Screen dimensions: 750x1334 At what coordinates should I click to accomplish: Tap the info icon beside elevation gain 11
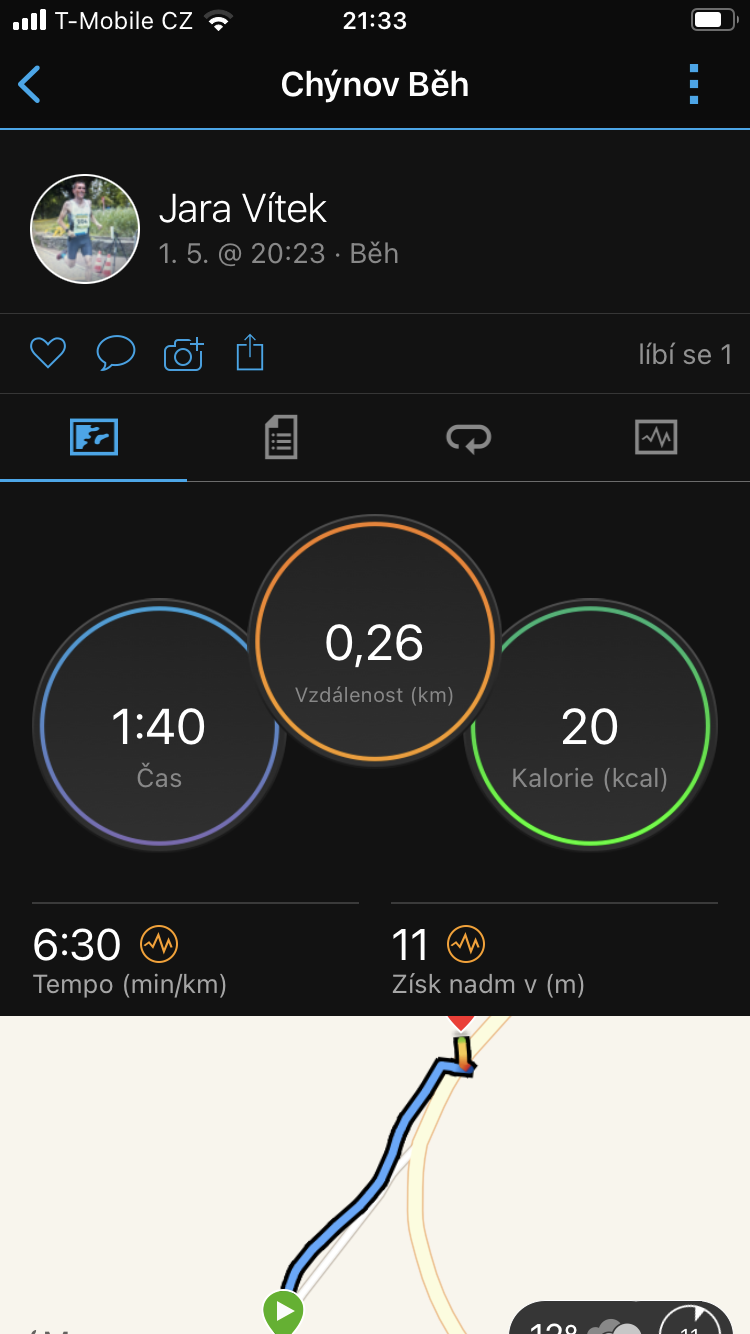pyautogui.click(x=466, y=943)
